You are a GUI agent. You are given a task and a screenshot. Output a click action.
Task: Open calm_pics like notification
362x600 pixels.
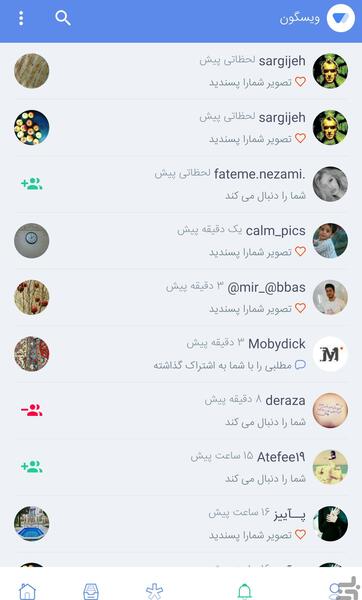[x=181, y=241]
